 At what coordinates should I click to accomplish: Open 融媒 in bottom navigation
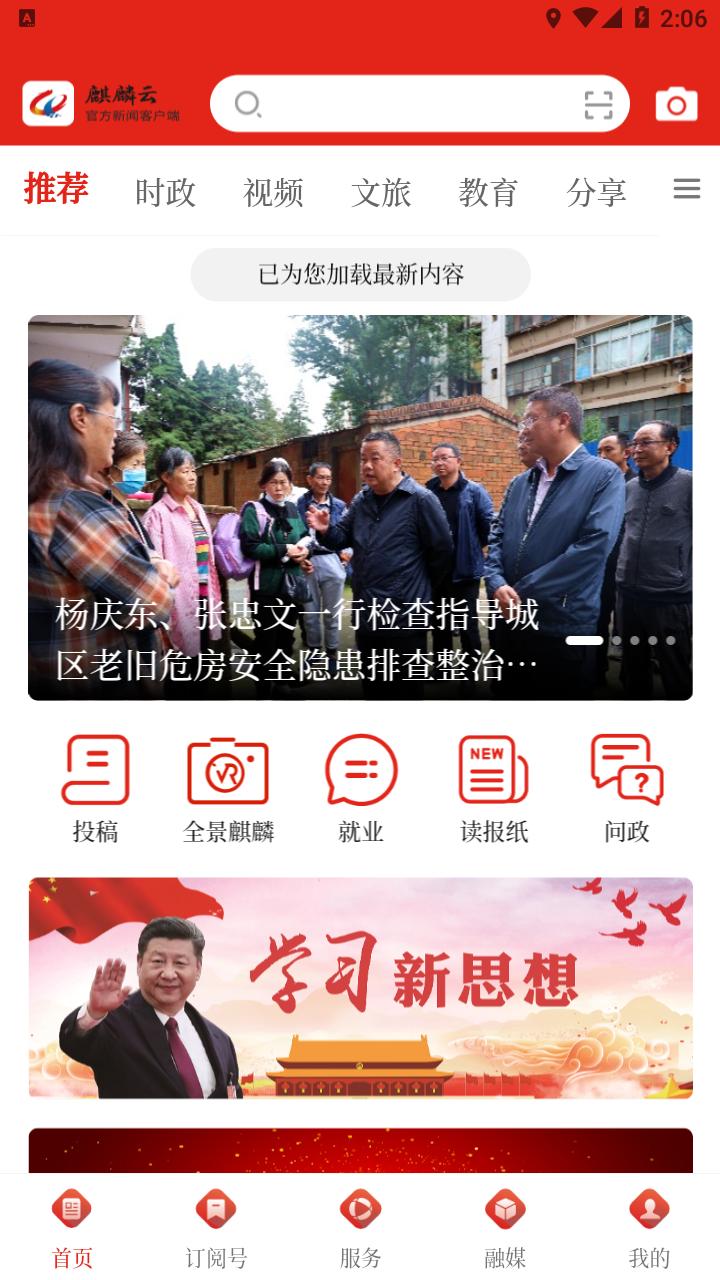pyautogui.click(x=505, y=1228)
